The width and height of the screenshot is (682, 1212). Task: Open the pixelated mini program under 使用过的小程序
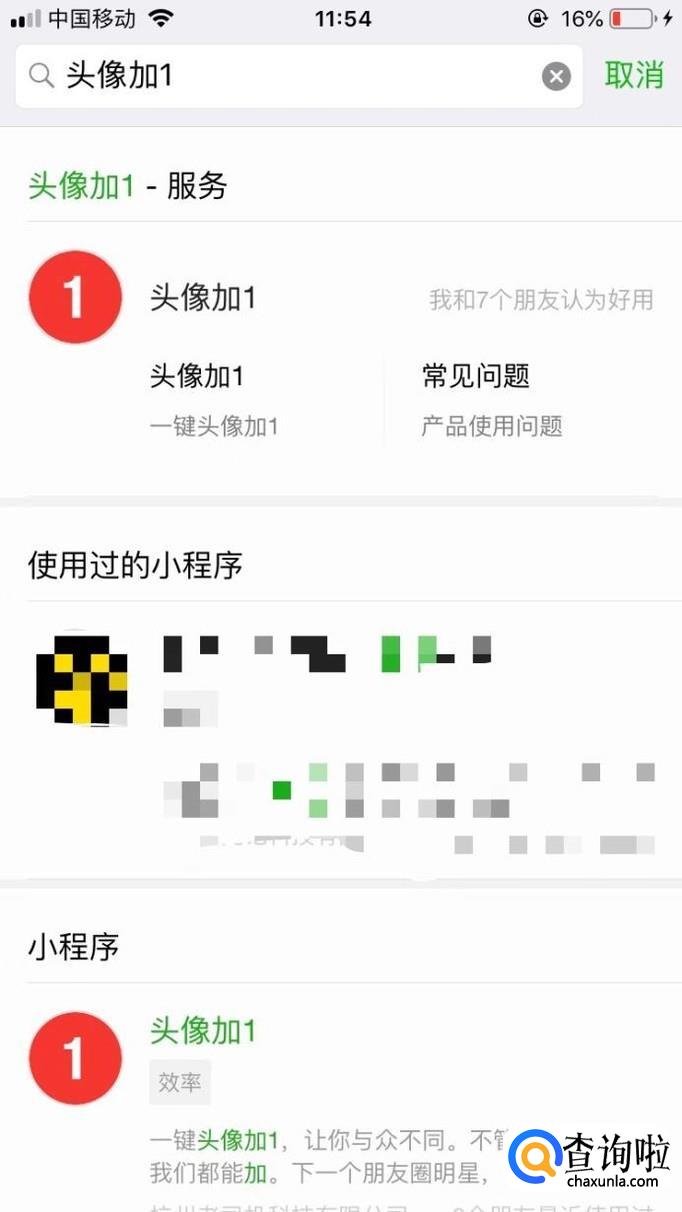coord(340,740)
